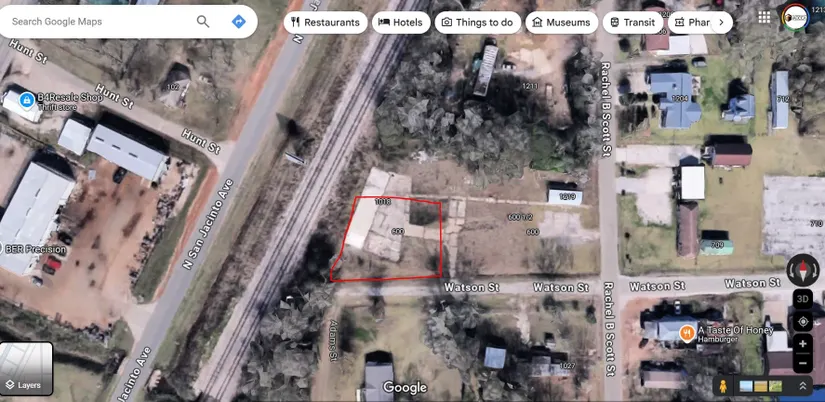Select the Pharmacies chip

point(693,22)
